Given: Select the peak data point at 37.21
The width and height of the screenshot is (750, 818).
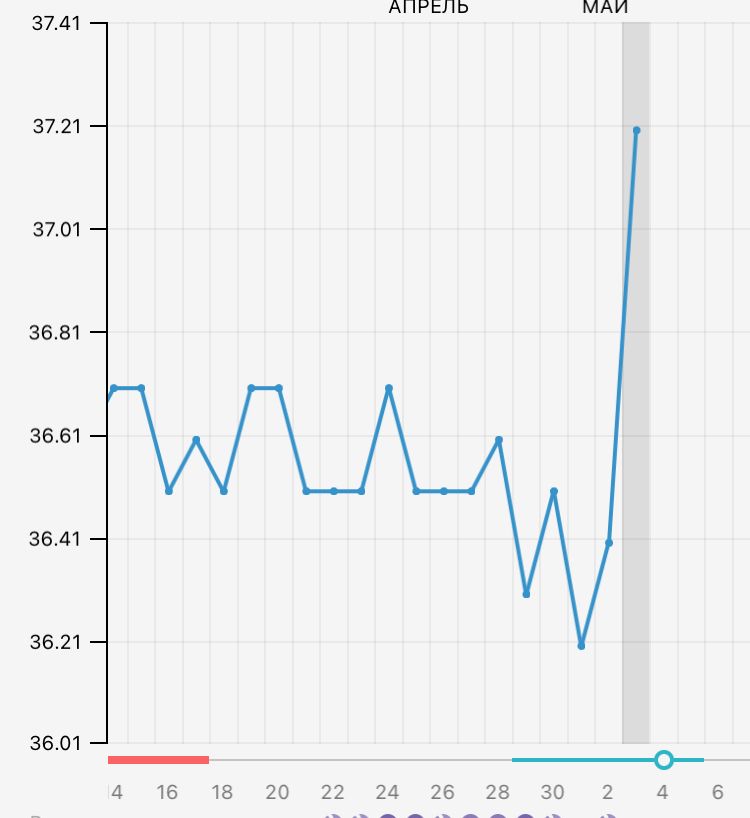Looking at the screenshot, I should pyautogui.click(x=636, y=130).
